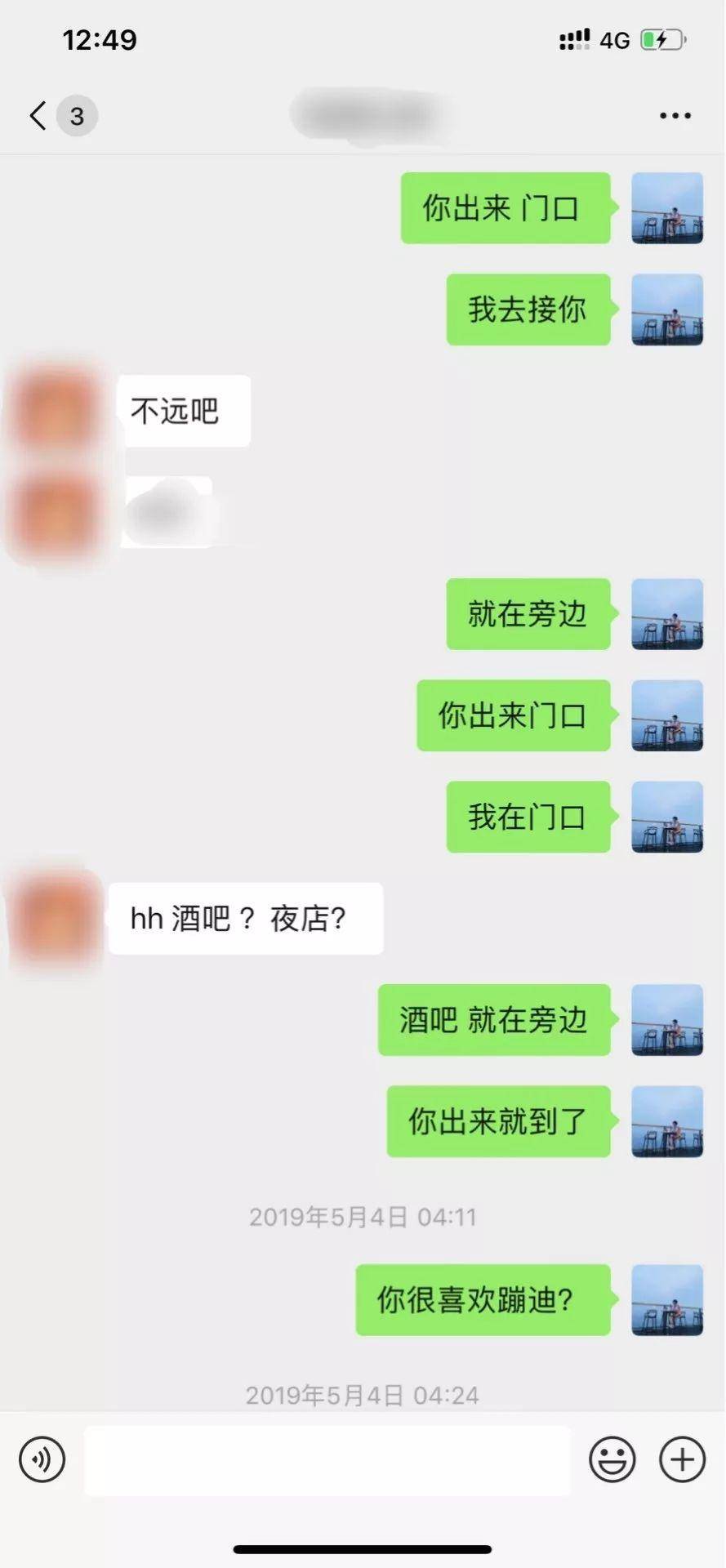Tap your avatar beside 我去接你

click(667, 309)
